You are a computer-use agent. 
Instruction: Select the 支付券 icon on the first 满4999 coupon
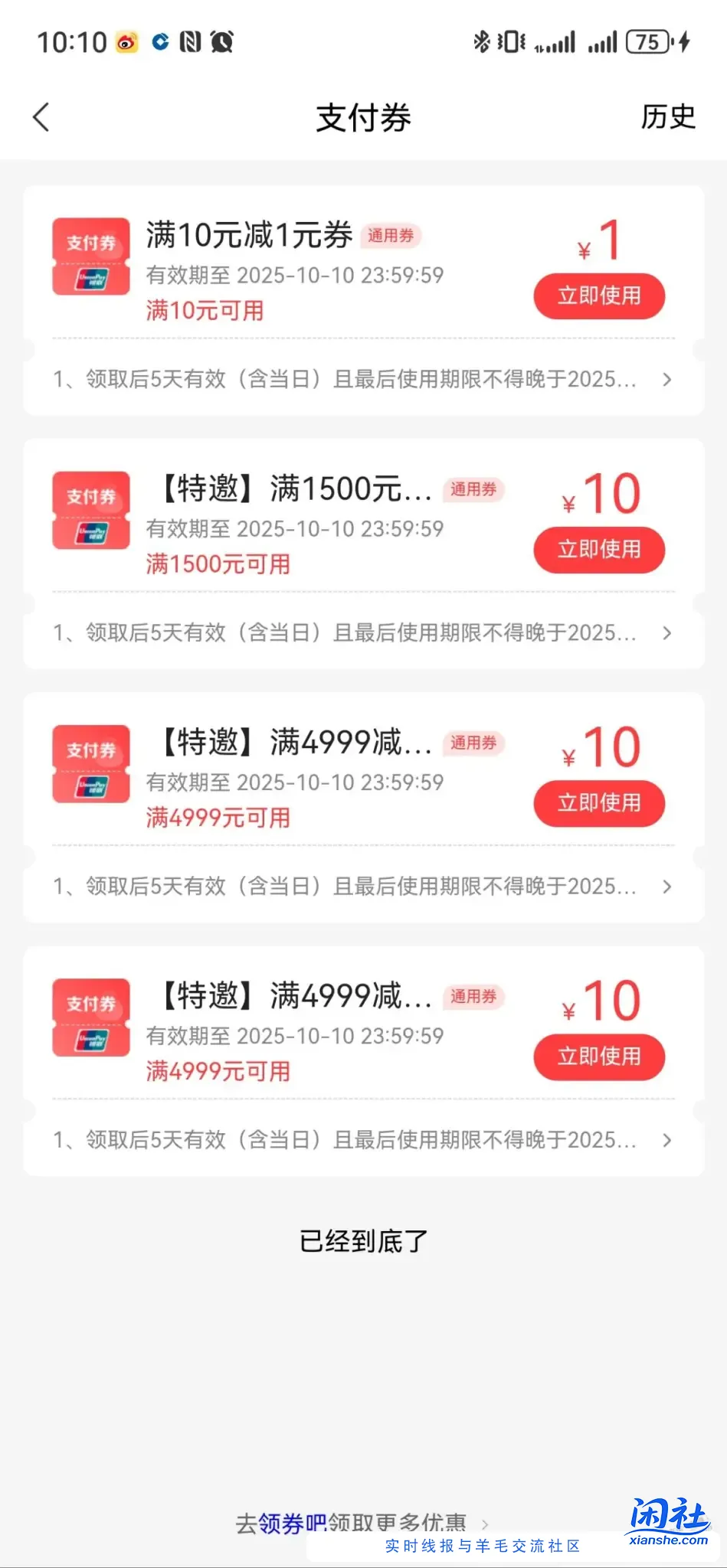pos(90,764)
